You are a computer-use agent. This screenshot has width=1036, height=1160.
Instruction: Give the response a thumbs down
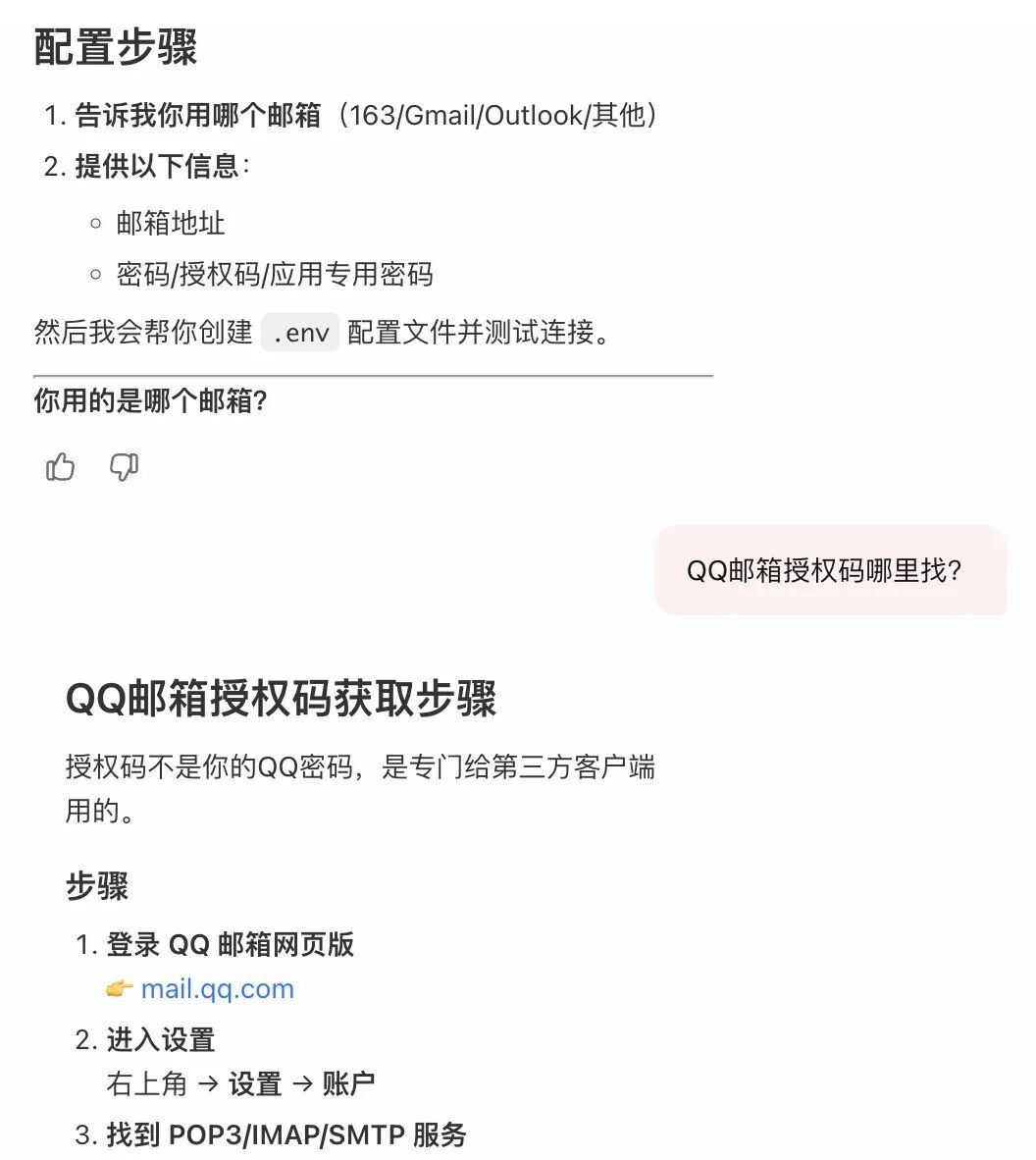[124, 467]
